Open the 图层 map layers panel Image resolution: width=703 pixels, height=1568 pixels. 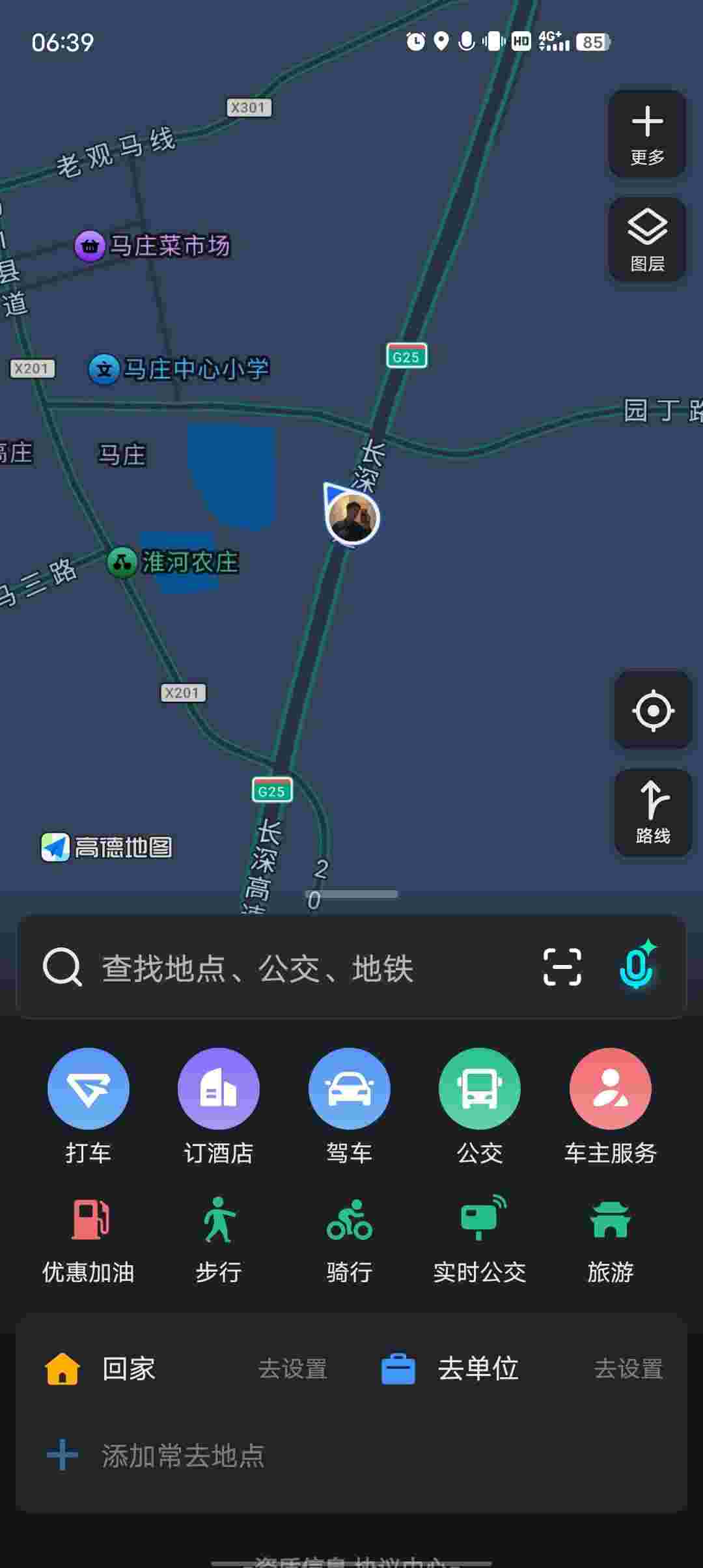(647, 240)
